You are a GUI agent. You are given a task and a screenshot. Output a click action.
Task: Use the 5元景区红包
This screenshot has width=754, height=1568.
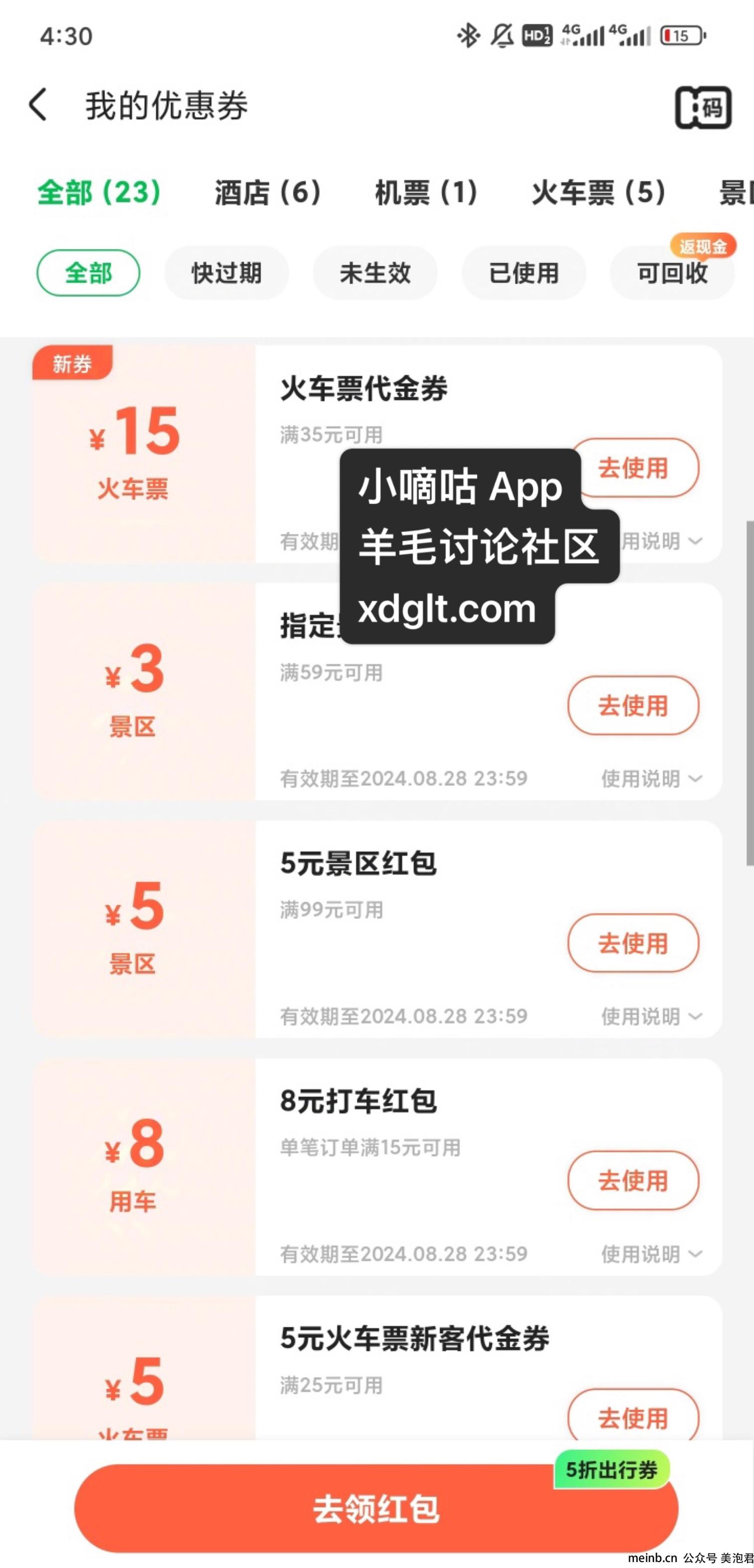pyautogui.click(x=633, y=943)
